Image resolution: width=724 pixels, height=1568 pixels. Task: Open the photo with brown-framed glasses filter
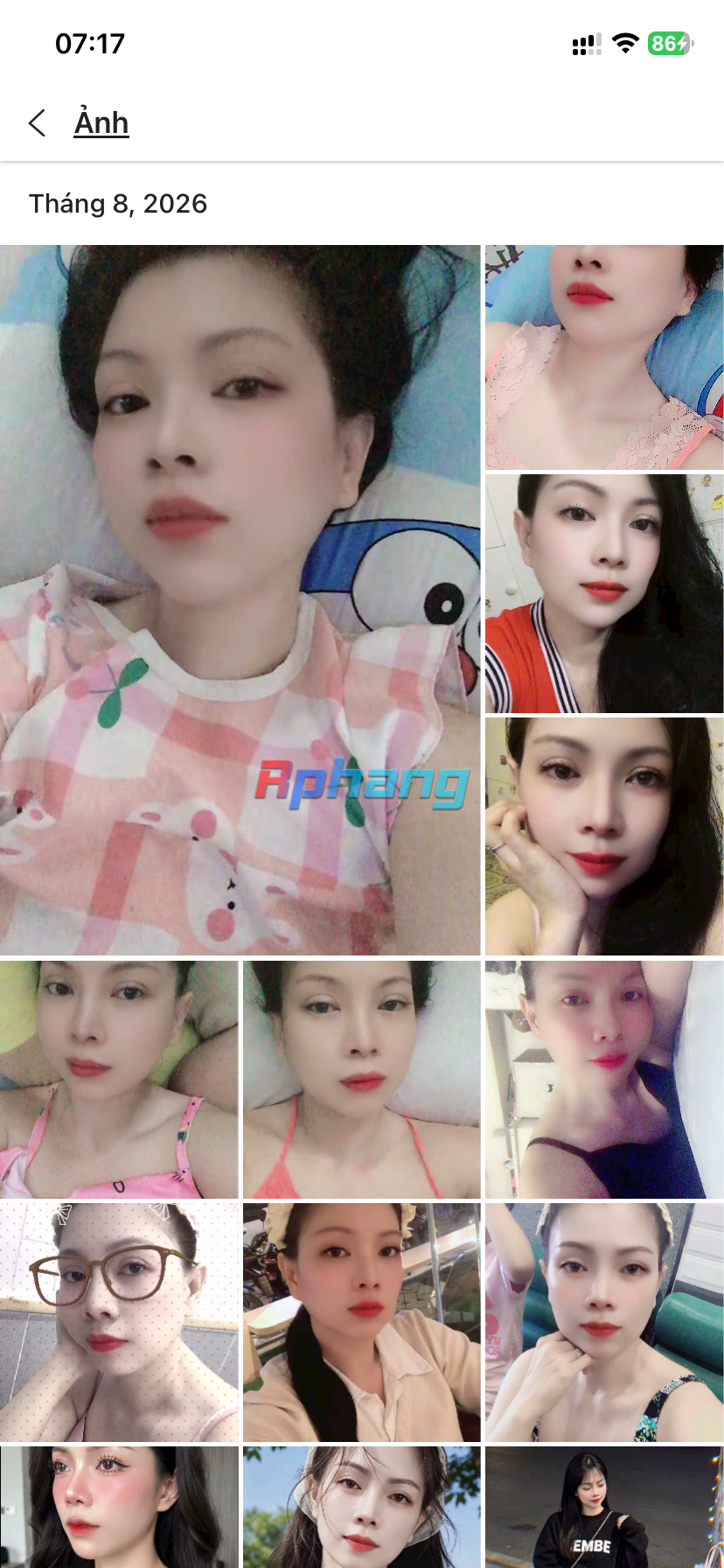[119, 1322]
